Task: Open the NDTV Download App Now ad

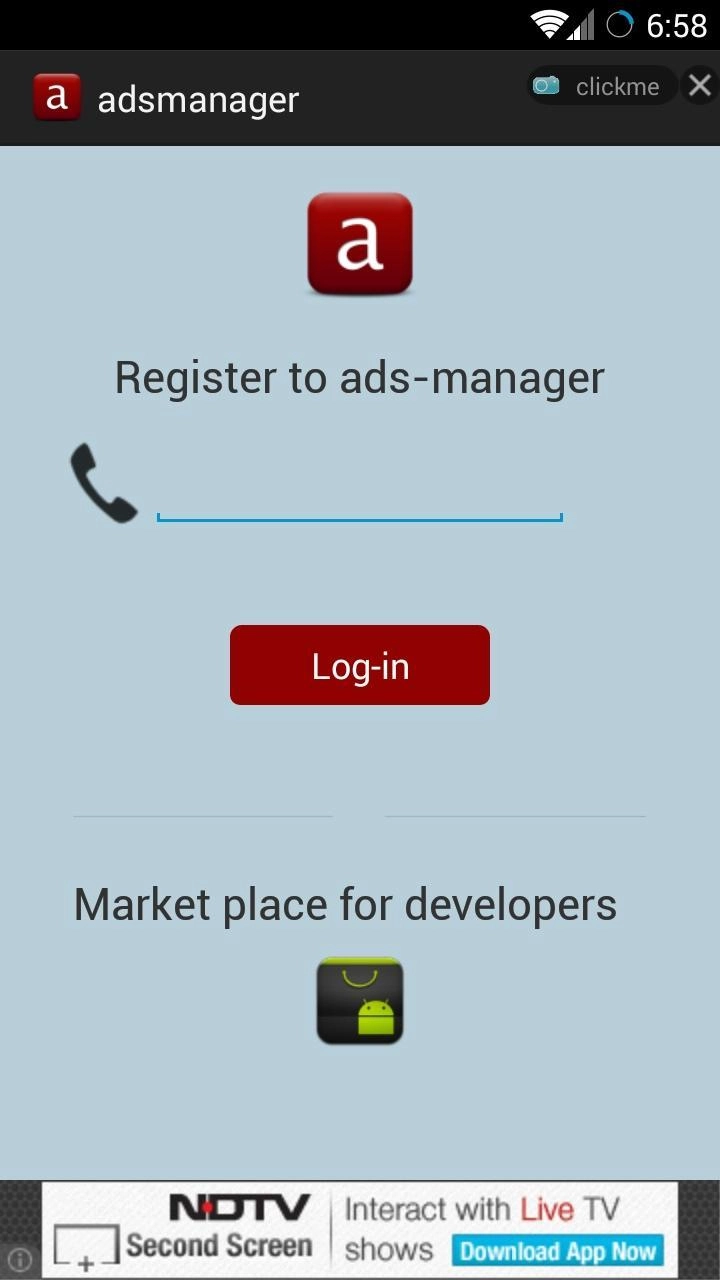Action: pyautogui.click(x=558, y=1250)
